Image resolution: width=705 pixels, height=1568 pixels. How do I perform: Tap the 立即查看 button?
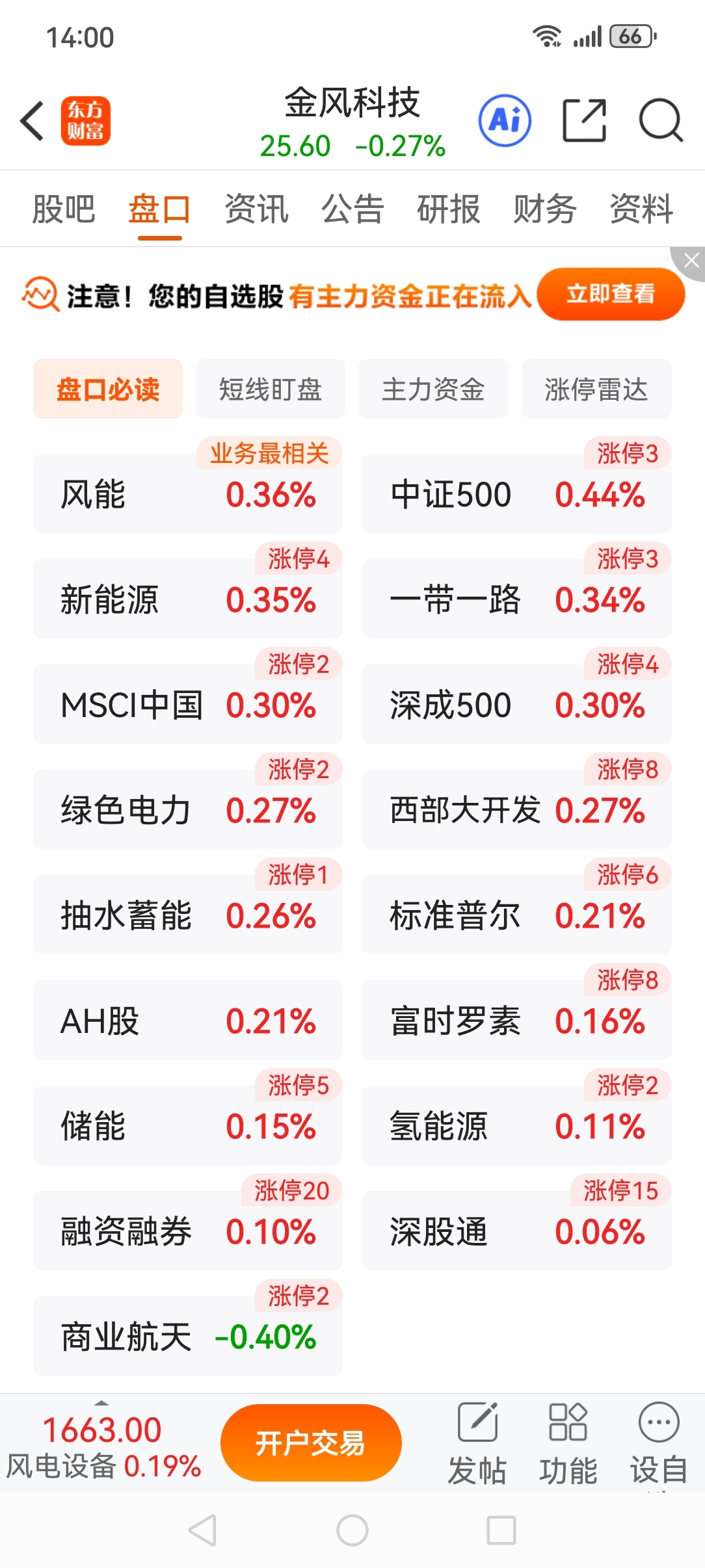611,294
